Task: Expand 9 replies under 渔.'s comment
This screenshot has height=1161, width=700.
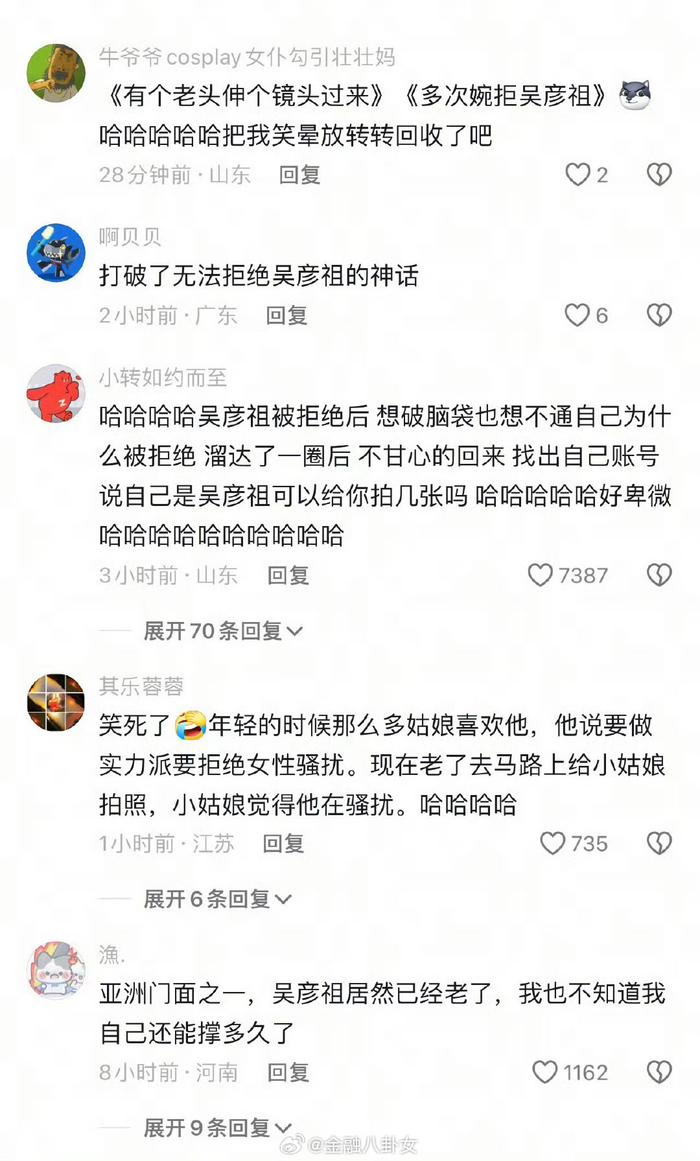Action: [217, 1128]
